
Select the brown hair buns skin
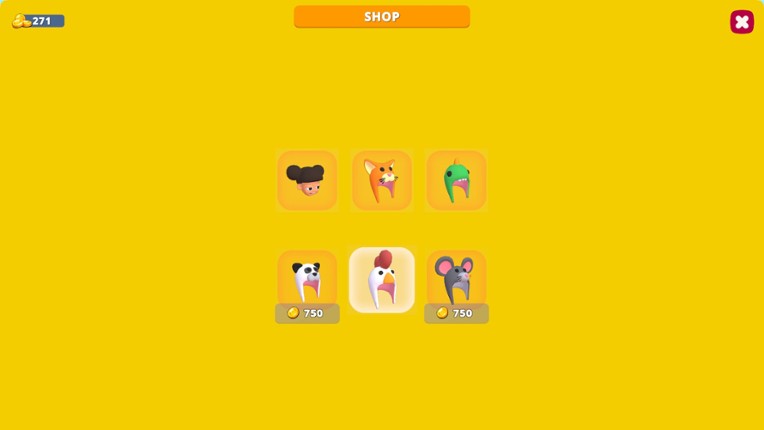click(x=307, y=181)
